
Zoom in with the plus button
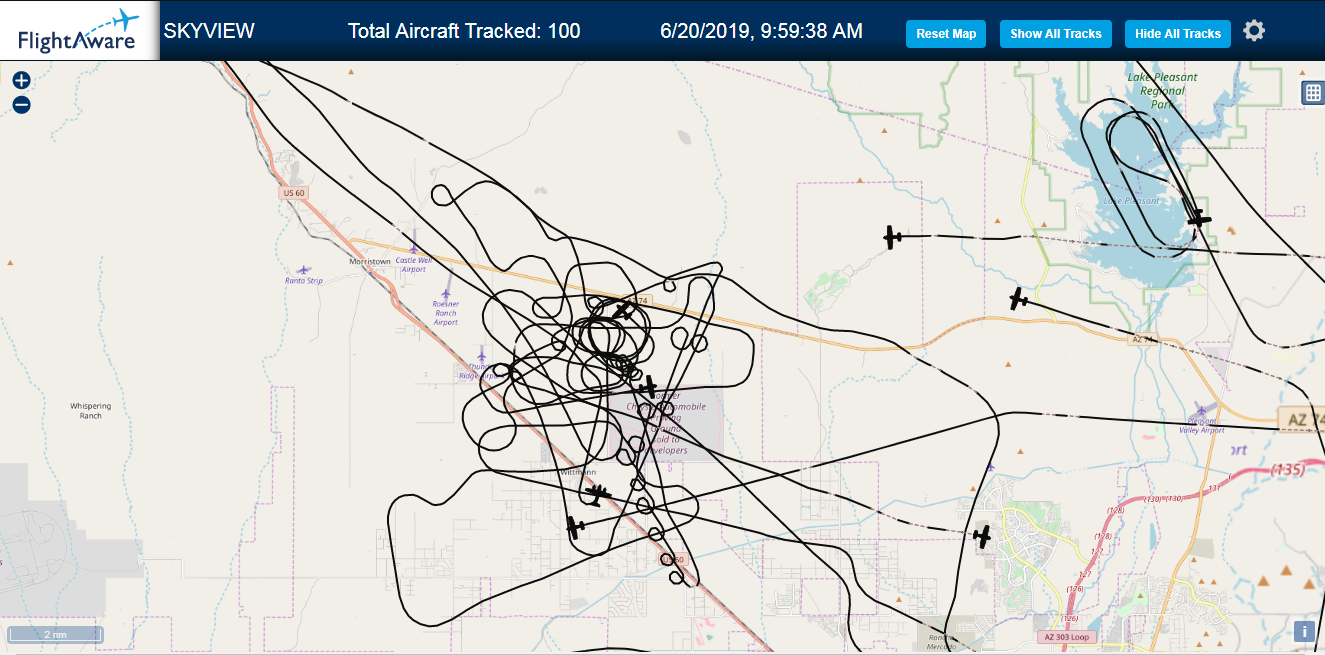point(21,81)
